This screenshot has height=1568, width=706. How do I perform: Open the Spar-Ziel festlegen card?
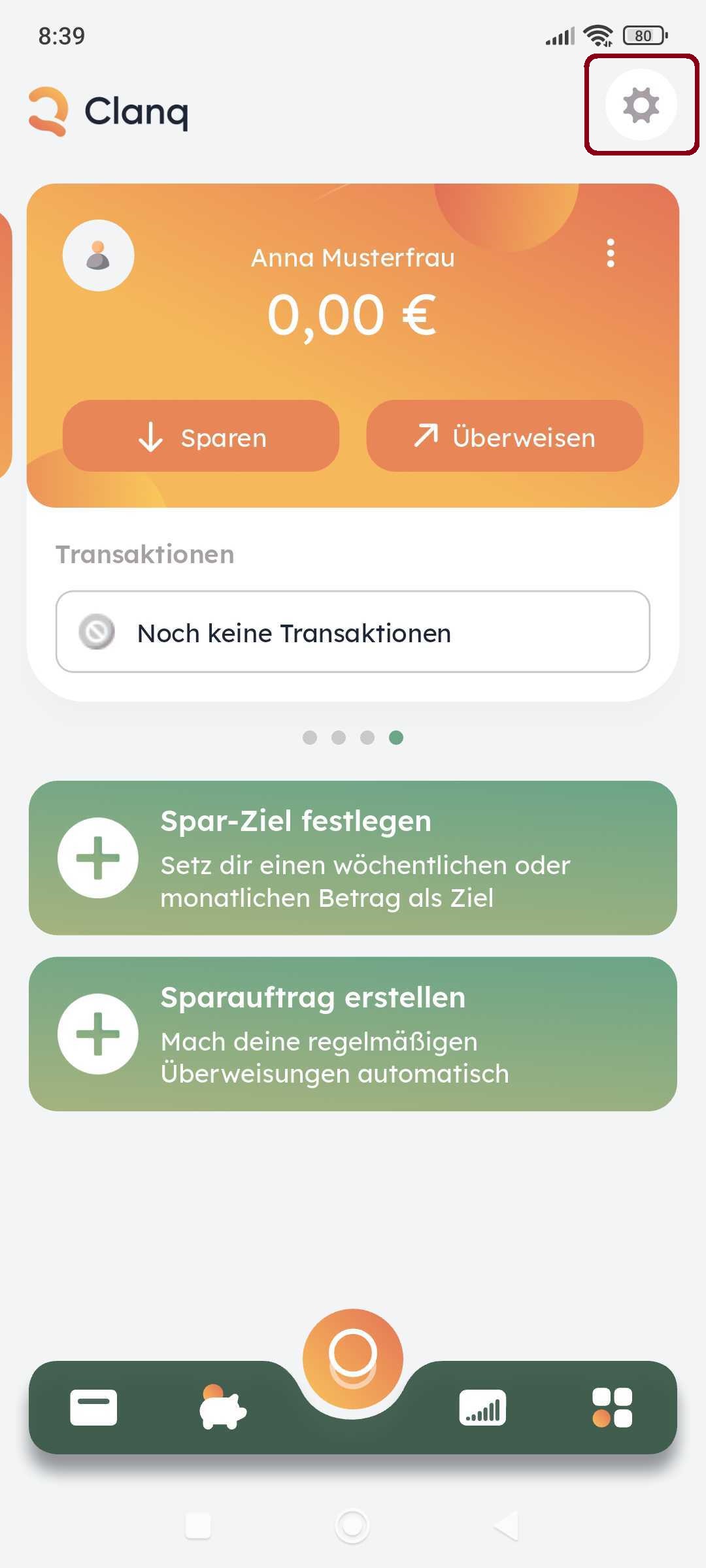click(x=353, y=858)
